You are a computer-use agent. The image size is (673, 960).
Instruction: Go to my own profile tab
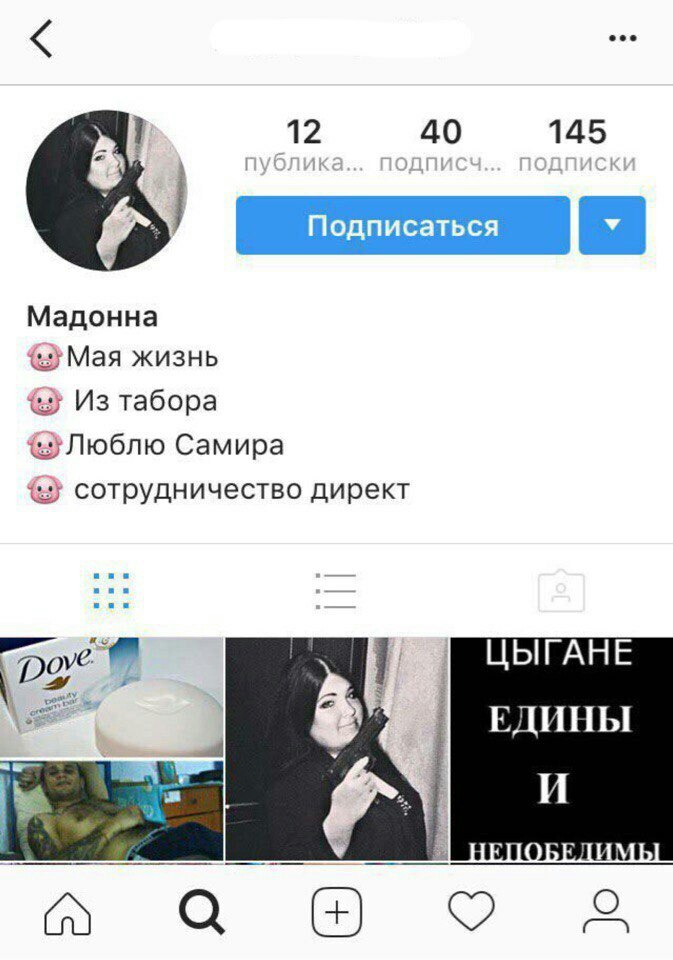[x=605, y=912]
